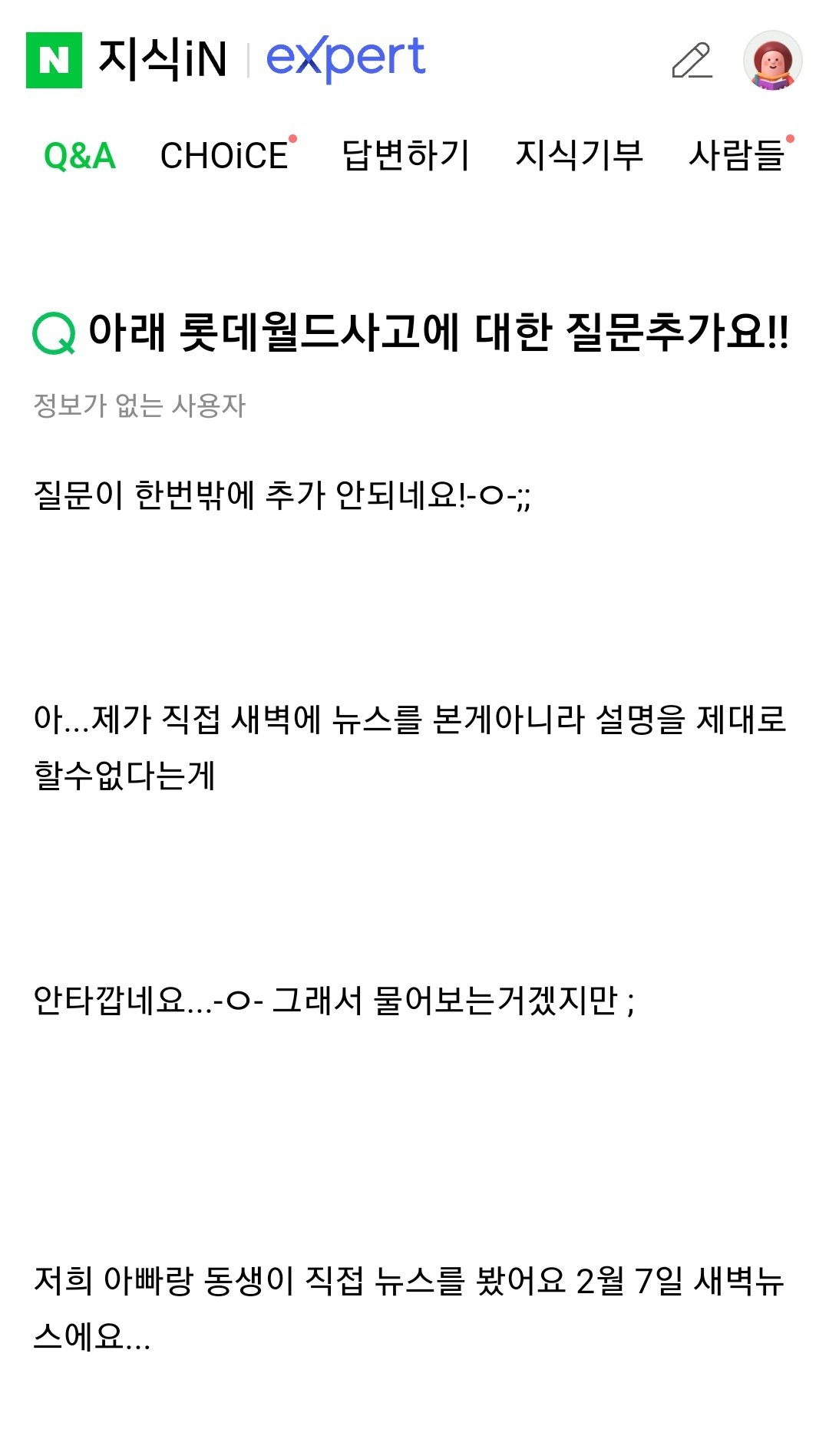
Task: Go to the 사람들 tab
Action: click(737, 156)
